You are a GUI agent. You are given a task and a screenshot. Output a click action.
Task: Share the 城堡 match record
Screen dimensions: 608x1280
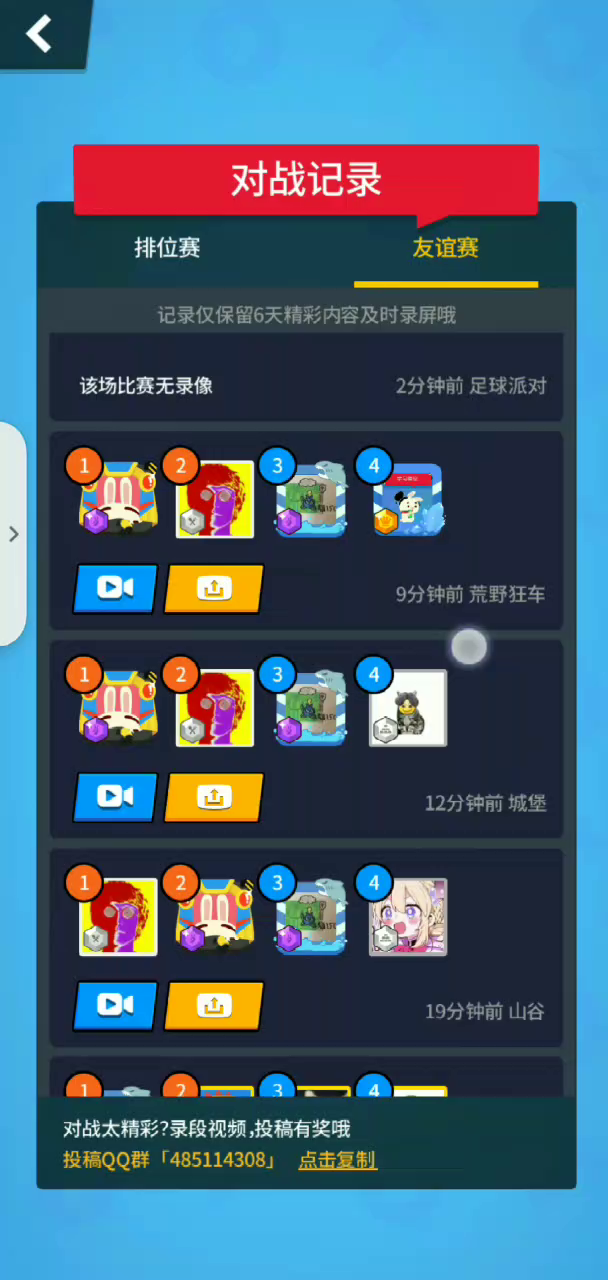(x=214, y=797)
